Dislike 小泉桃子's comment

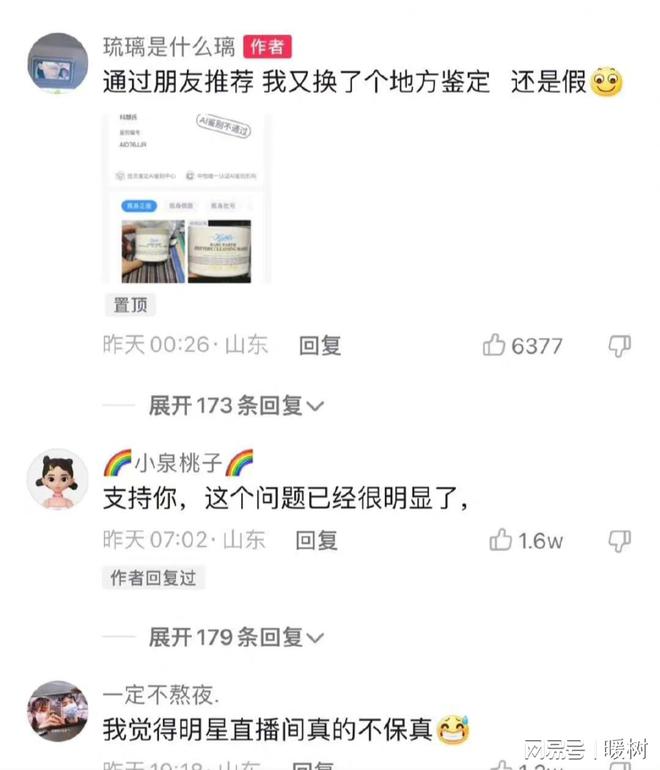[x=620, y=541]
